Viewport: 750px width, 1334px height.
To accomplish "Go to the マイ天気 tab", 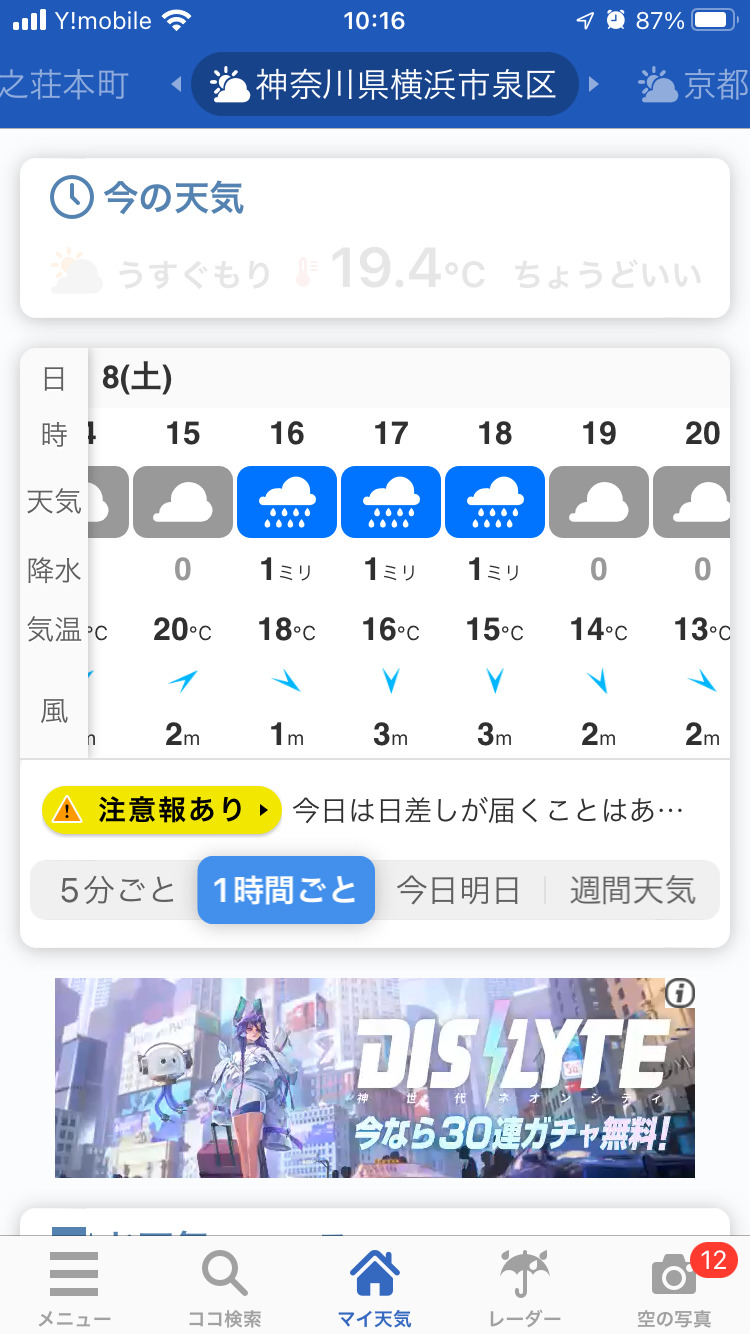I will point(375,1286).
